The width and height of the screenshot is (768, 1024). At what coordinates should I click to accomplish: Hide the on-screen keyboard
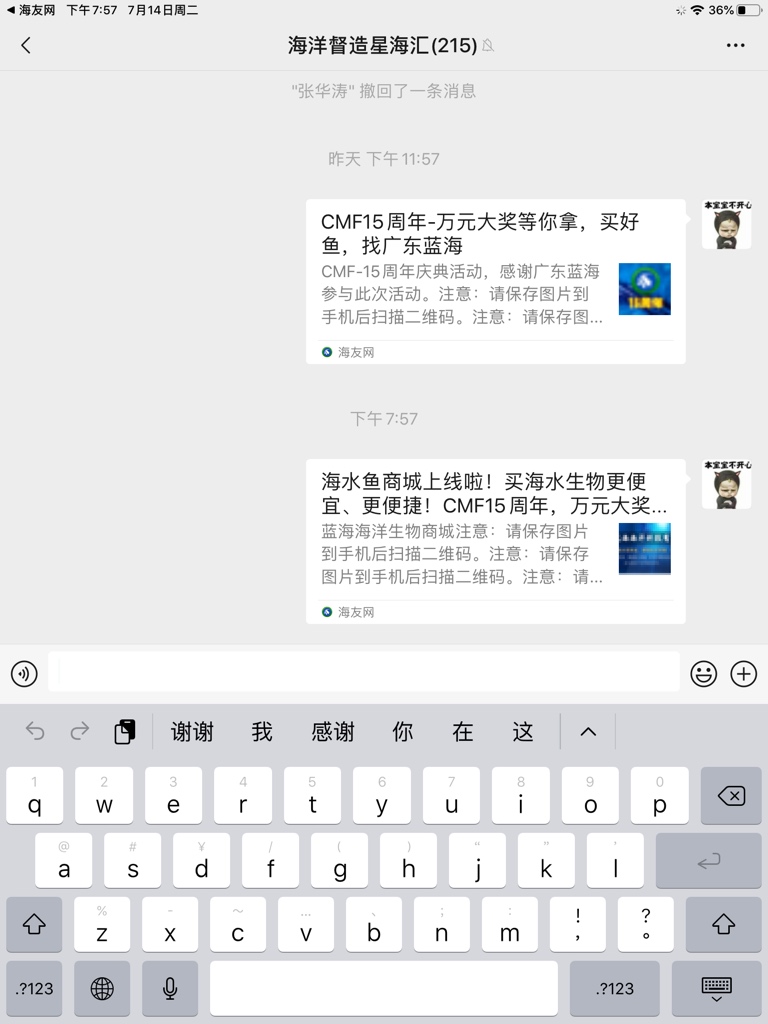(716, 988)
